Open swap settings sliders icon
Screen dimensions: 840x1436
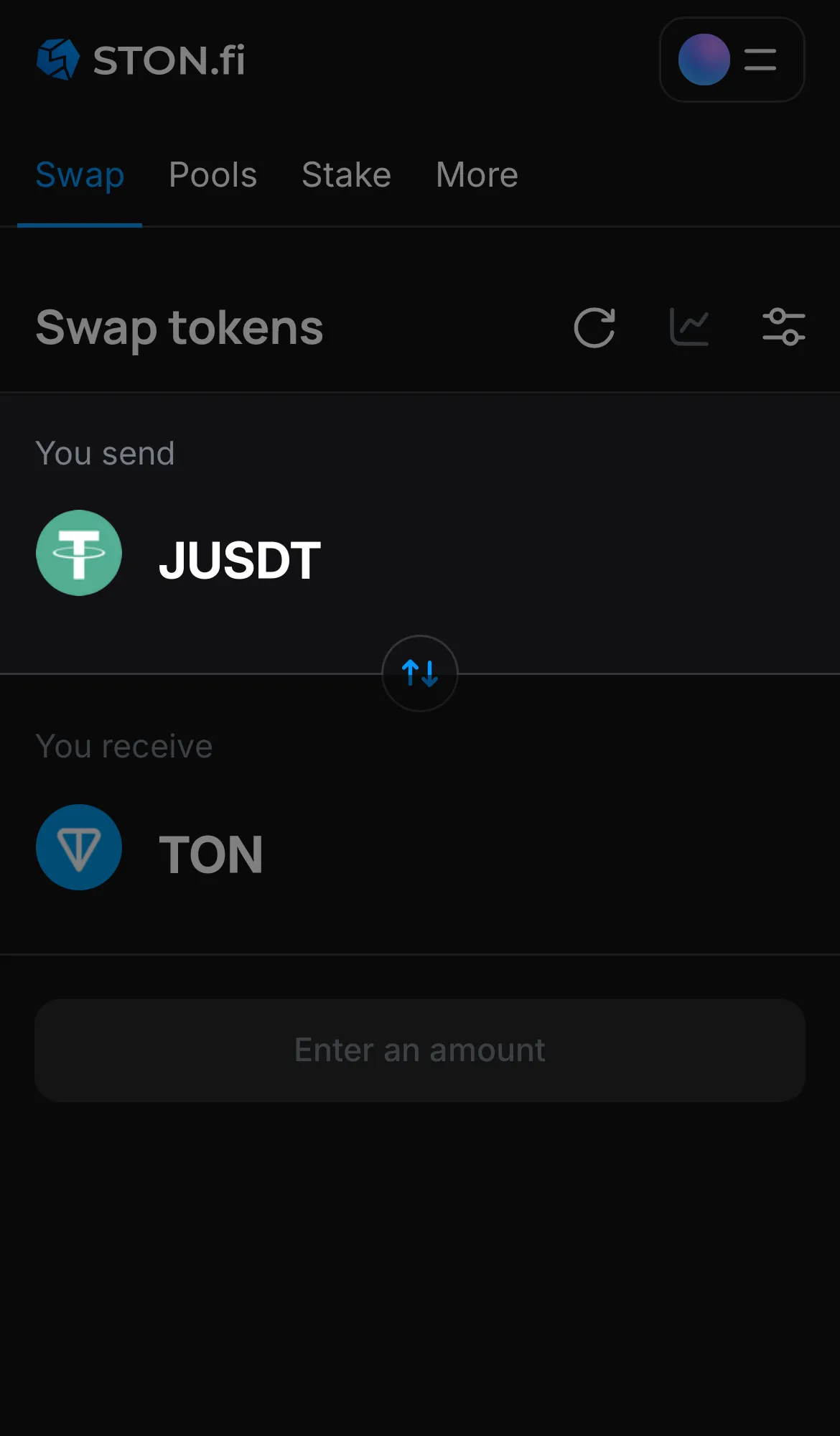[x=784, y=327]
